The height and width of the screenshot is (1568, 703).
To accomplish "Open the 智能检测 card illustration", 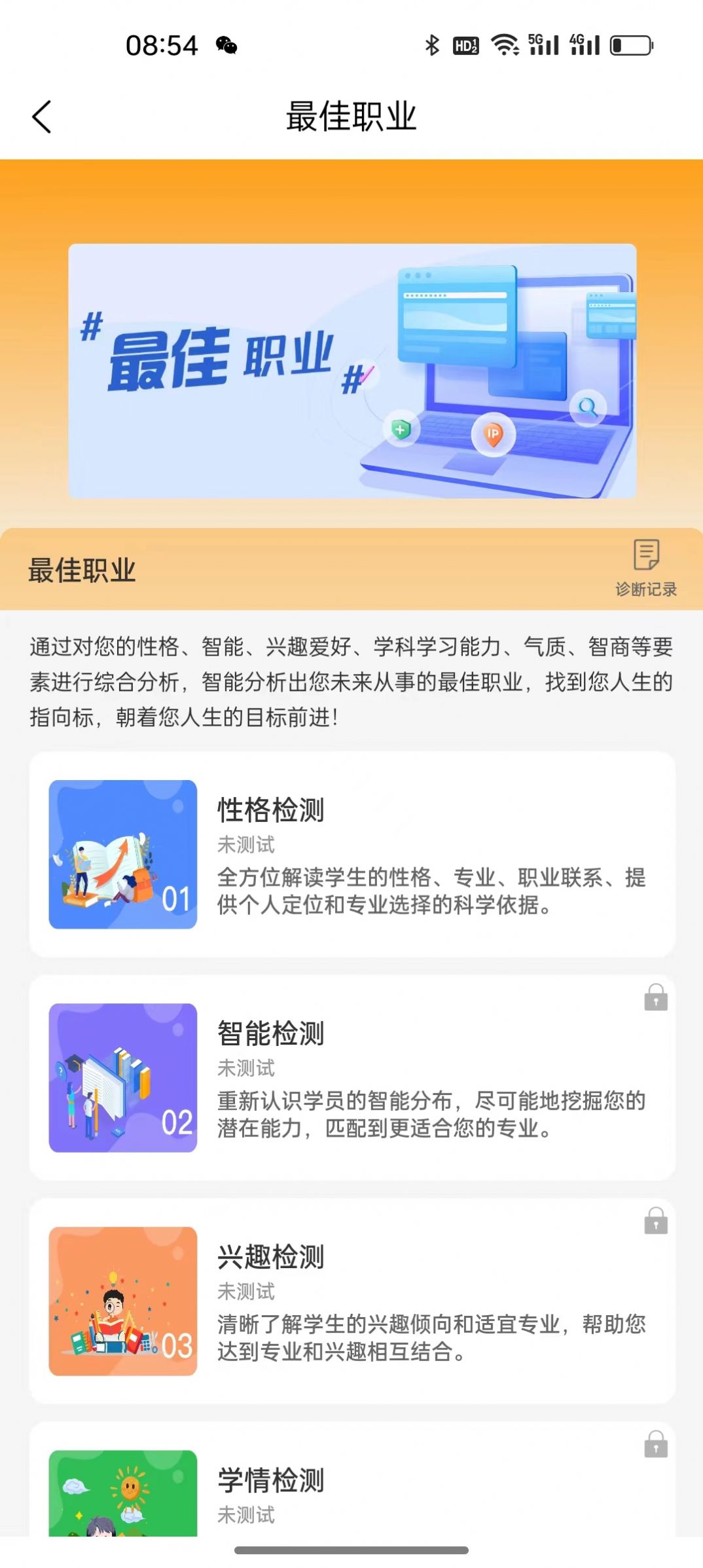I will [122, 1077].
